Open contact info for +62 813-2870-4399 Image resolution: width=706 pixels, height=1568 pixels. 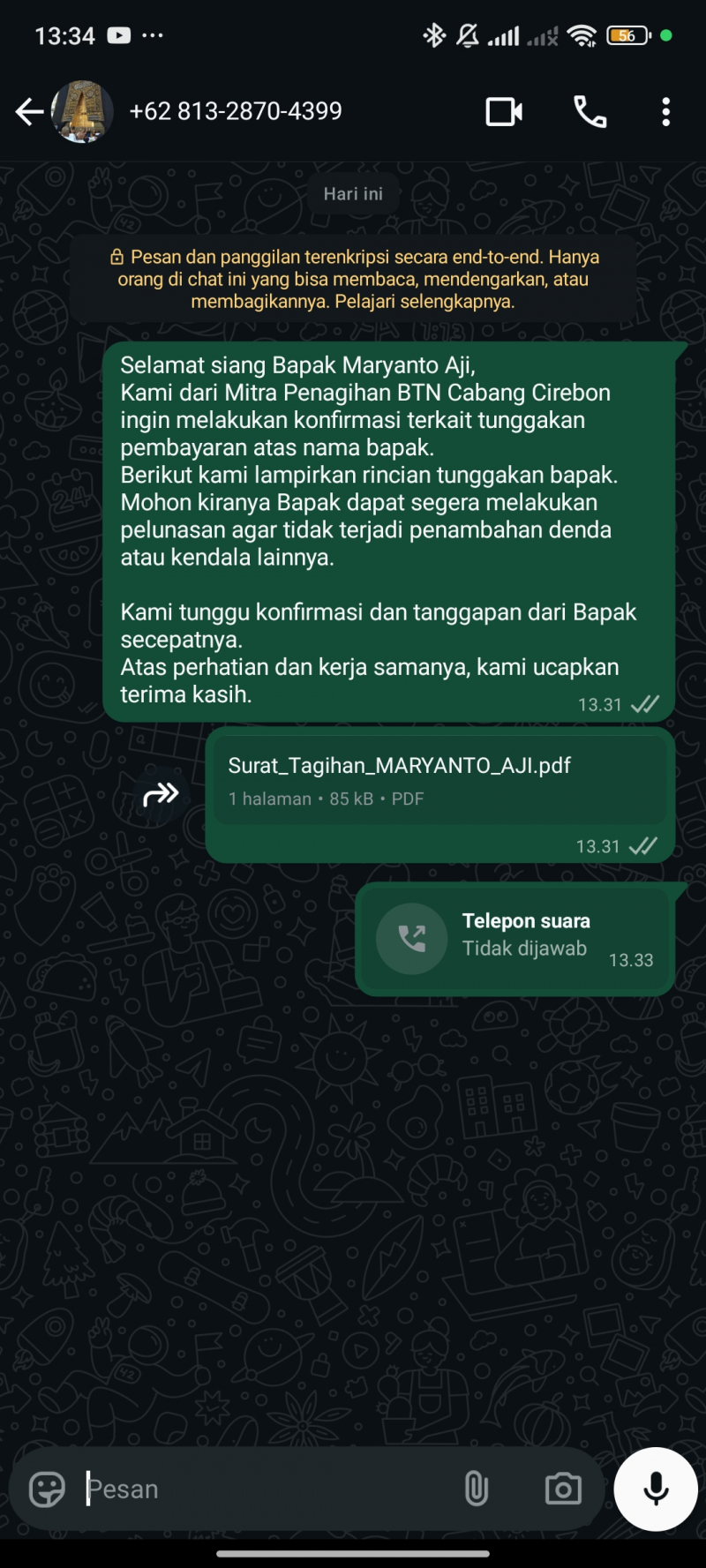click(236, 112)
